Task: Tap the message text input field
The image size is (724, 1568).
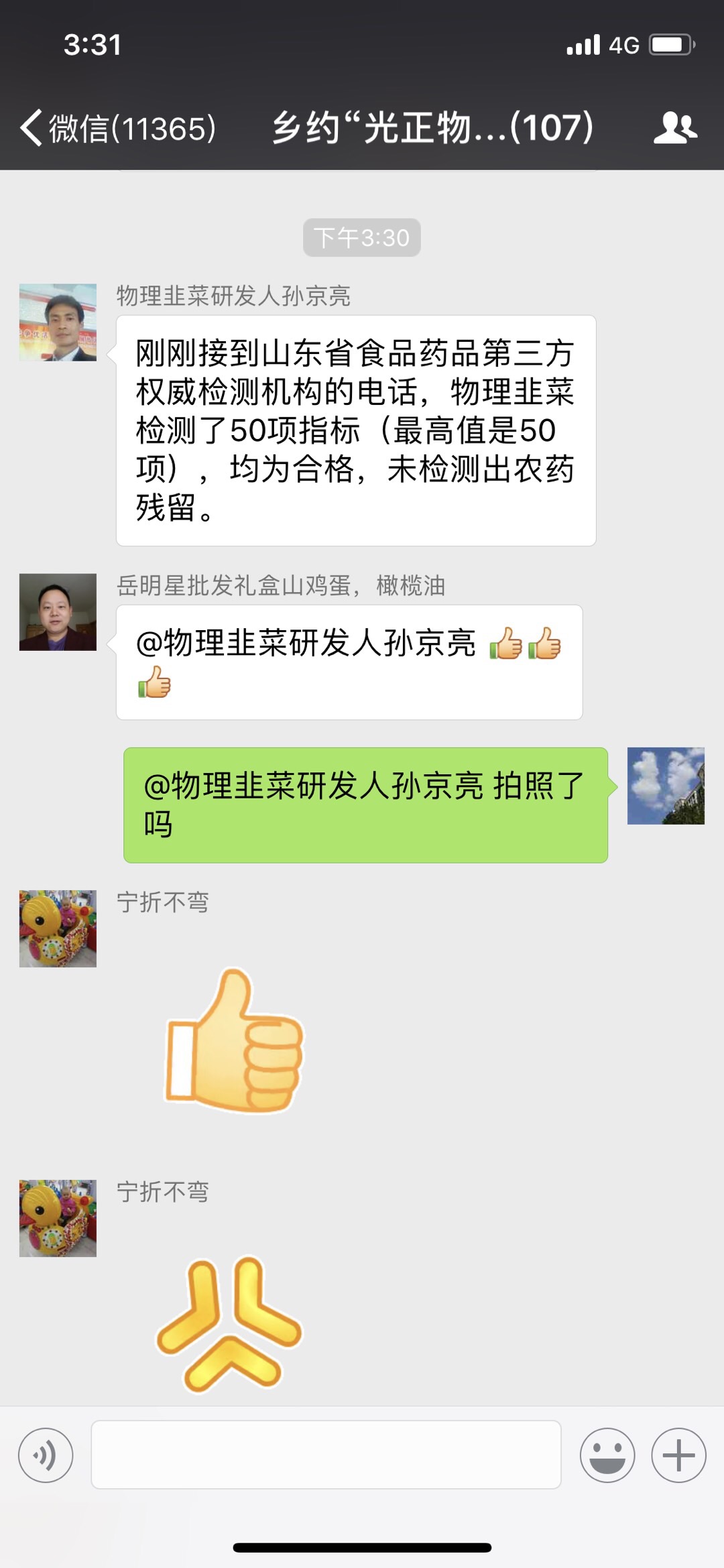Action: tap(326, 1455)
